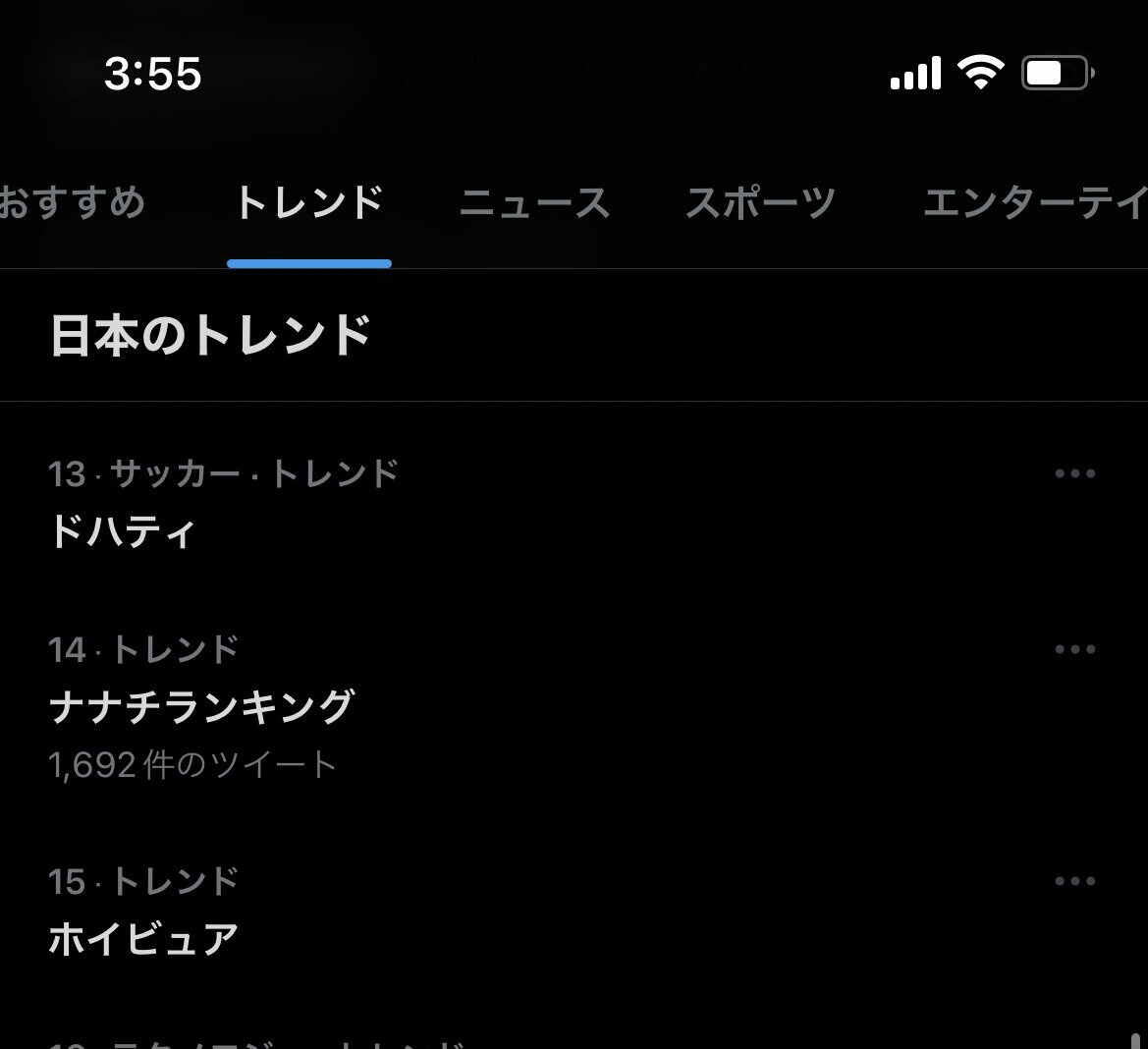Select the トレンド tab

(x=308, y=203)
